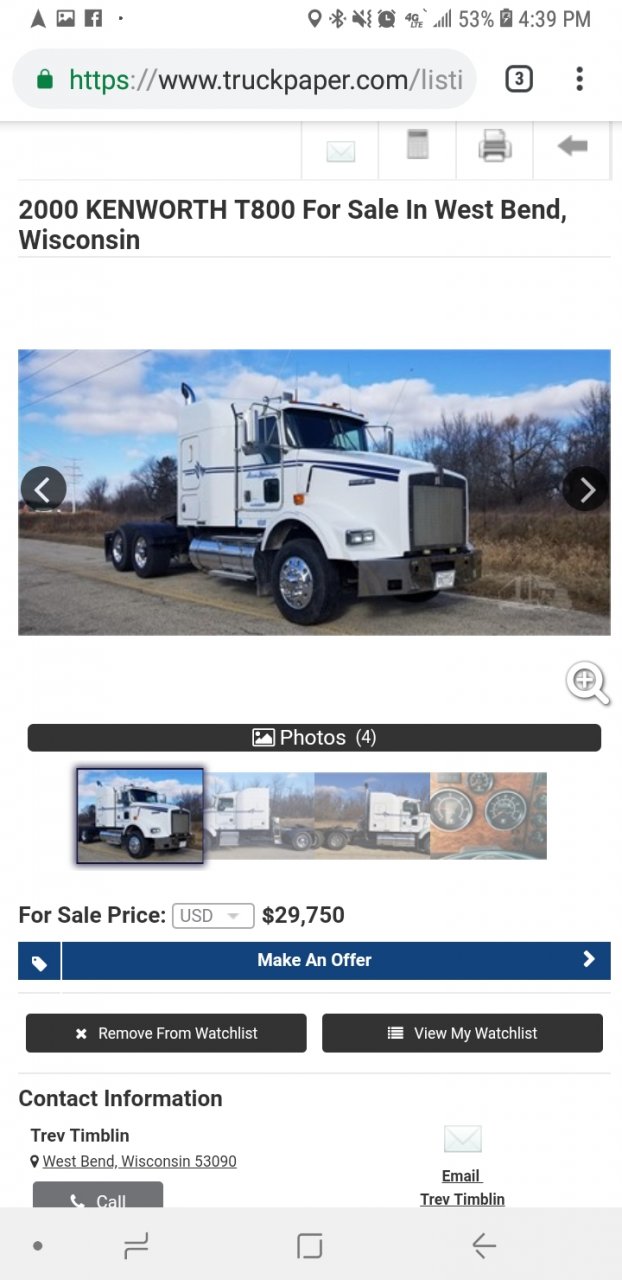
Task: Show the previous truck photo
Action: (43, 489)
